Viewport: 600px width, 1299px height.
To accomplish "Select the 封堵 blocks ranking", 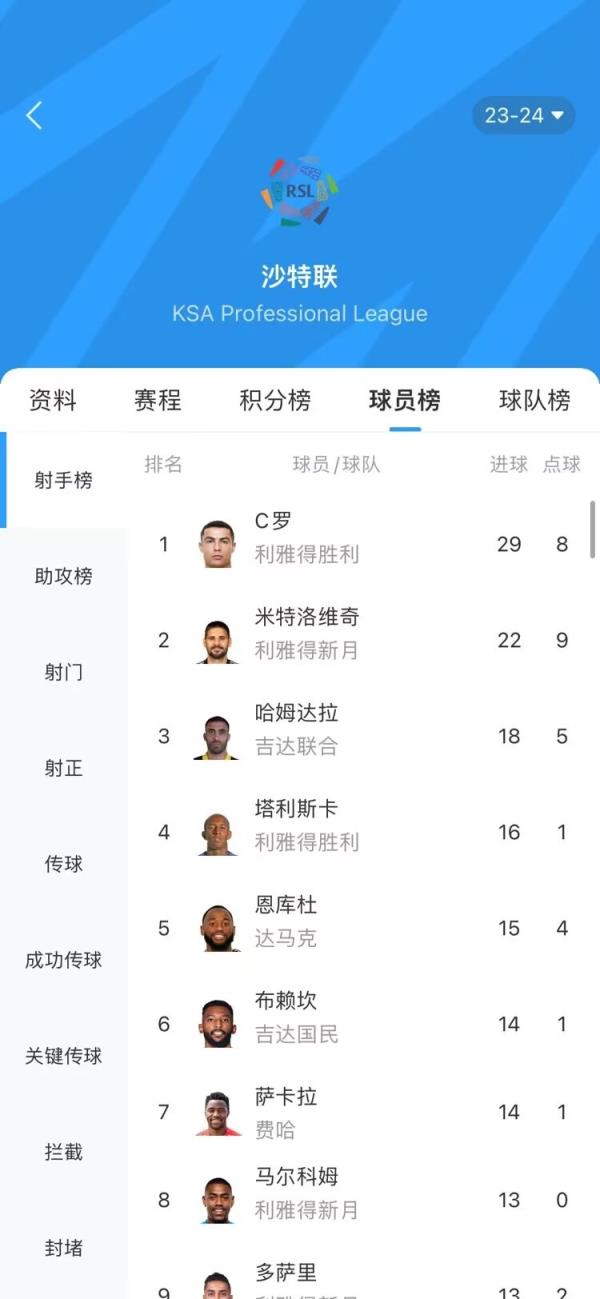I will click(x=64, y=1248).
